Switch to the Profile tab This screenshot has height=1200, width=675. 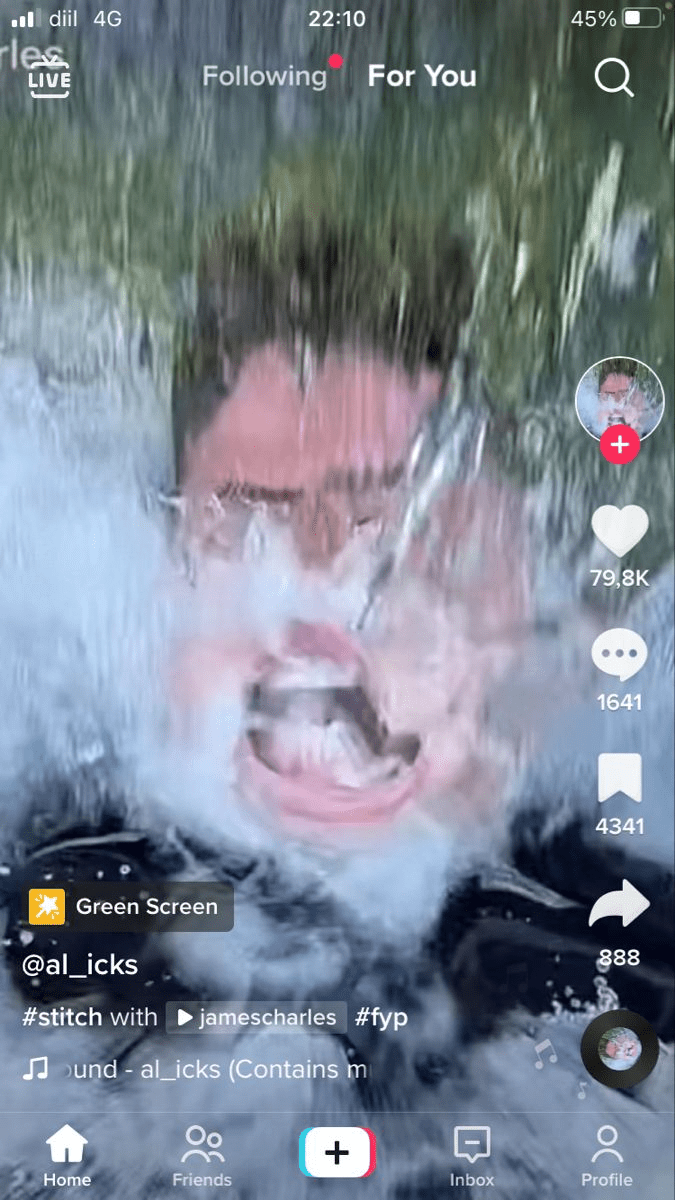click(x=607, y=1156)
